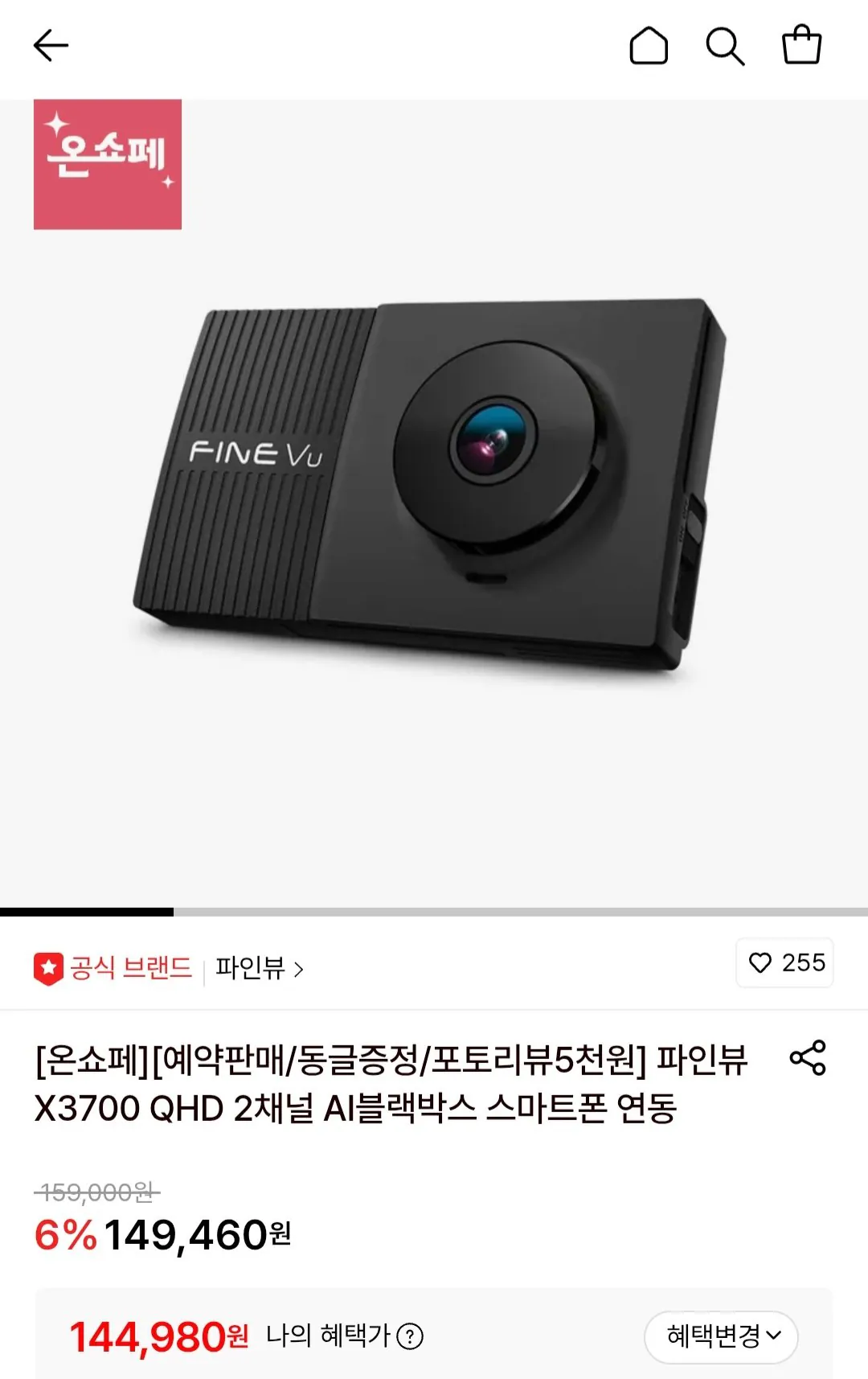View the 255 likes count
Screen dimensions: 868x1379
coord(803,963)
